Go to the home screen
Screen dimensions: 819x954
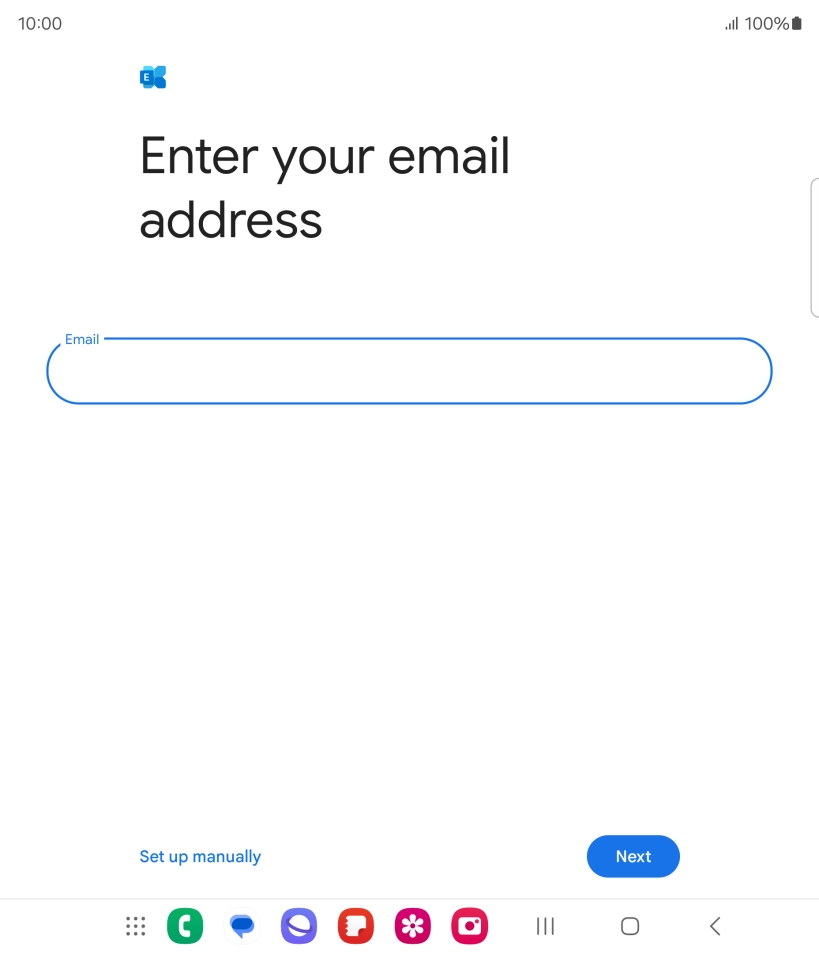click(x=630, y=927)
